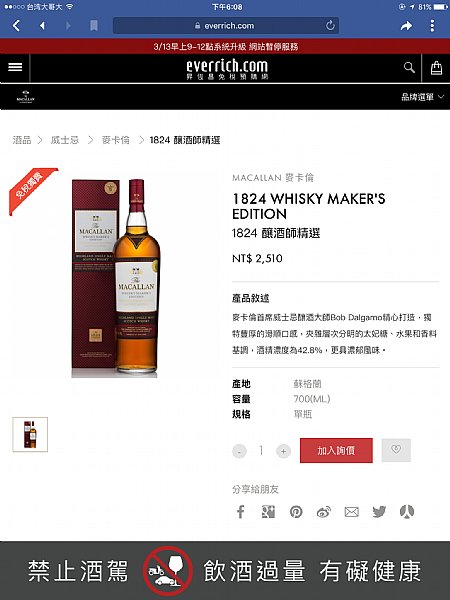The height and width of the screenshot is (600, 450).
Task: Go to the 麥卡倫 breadcrumb
Action: [116, 140]
